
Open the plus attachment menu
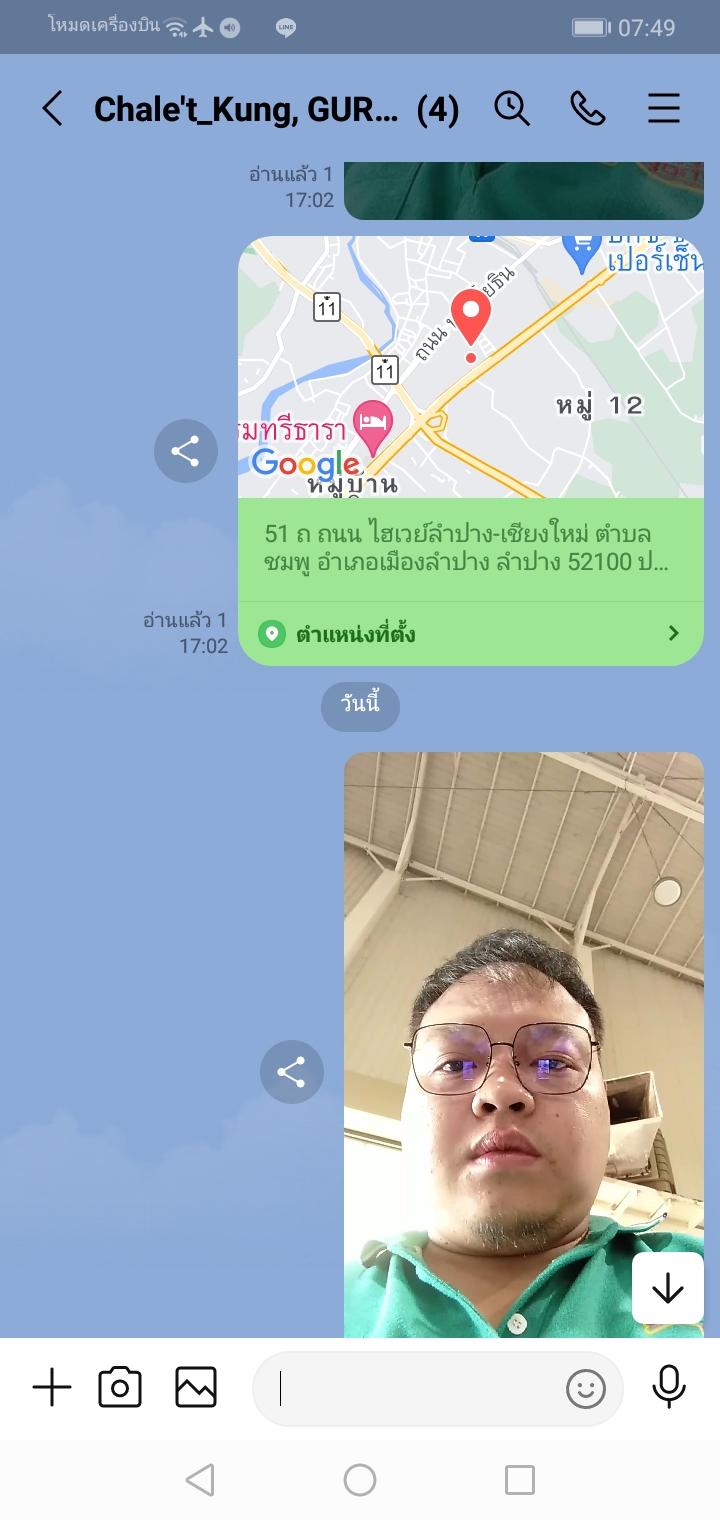(52, 1388)
